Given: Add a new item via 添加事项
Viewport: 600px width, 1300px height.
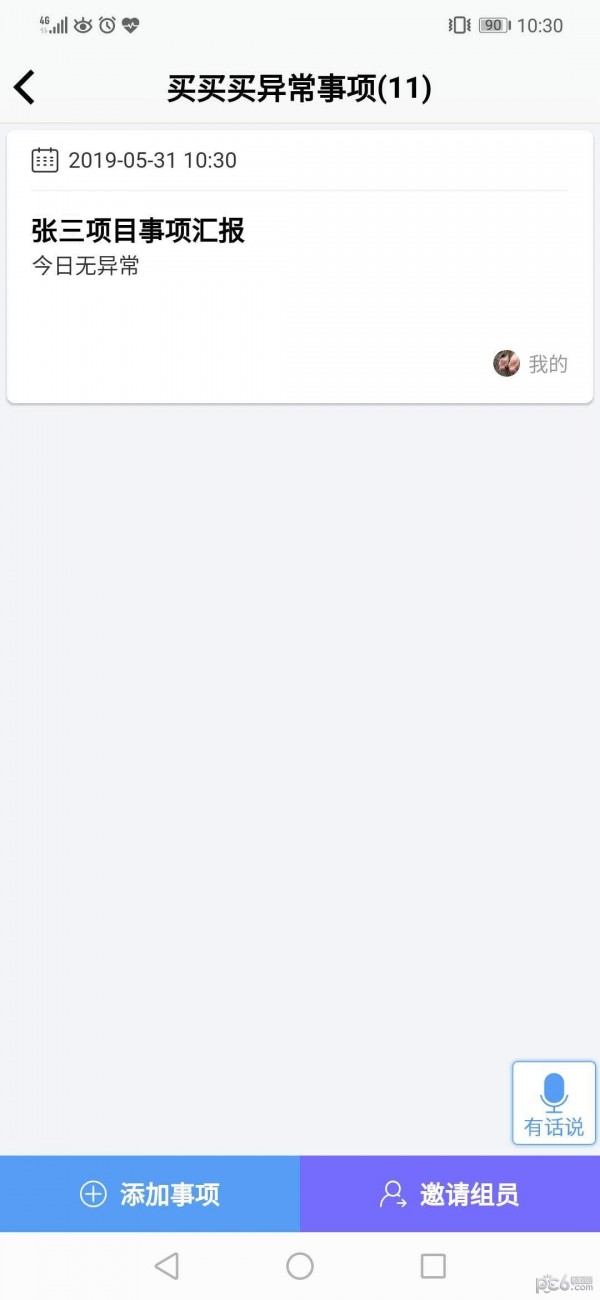Looking at the screenshot, I should [150, 1194].
